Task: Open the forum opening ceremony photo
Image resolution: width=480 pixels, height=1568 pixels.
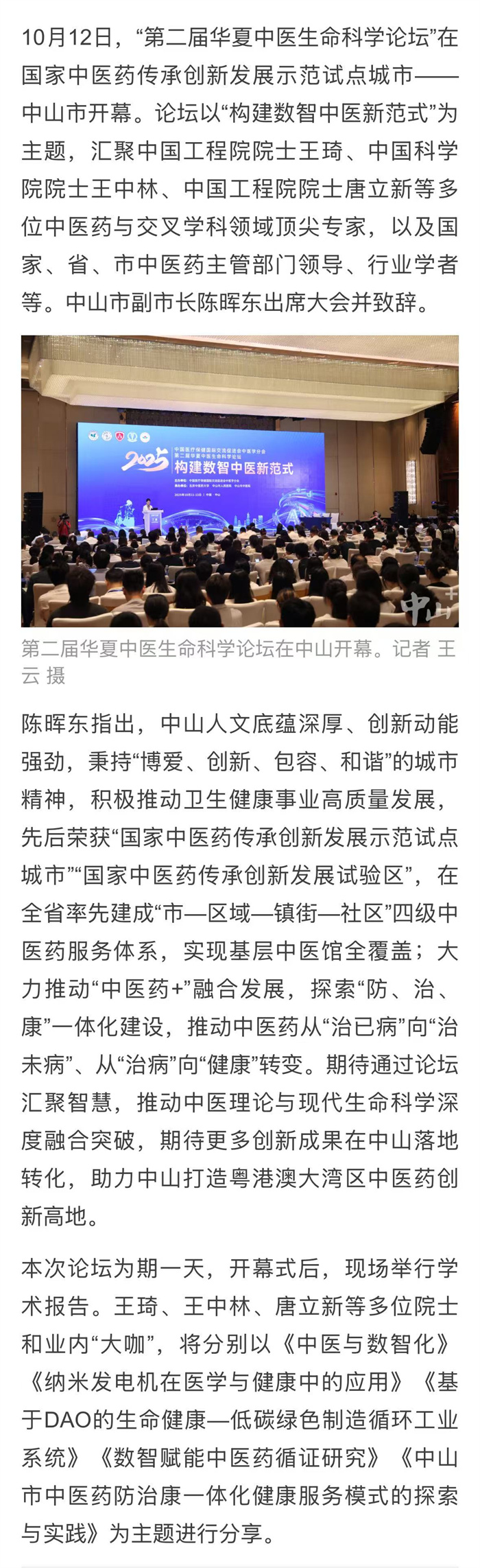Action: point(239,480)
